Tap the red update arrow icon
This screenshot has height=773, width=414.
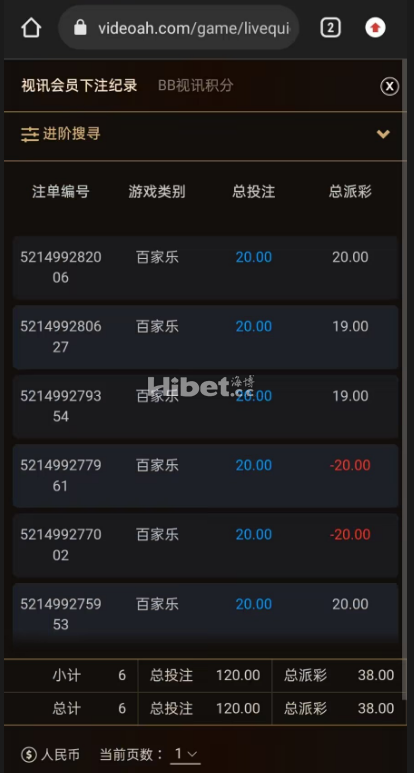(376, 28)
